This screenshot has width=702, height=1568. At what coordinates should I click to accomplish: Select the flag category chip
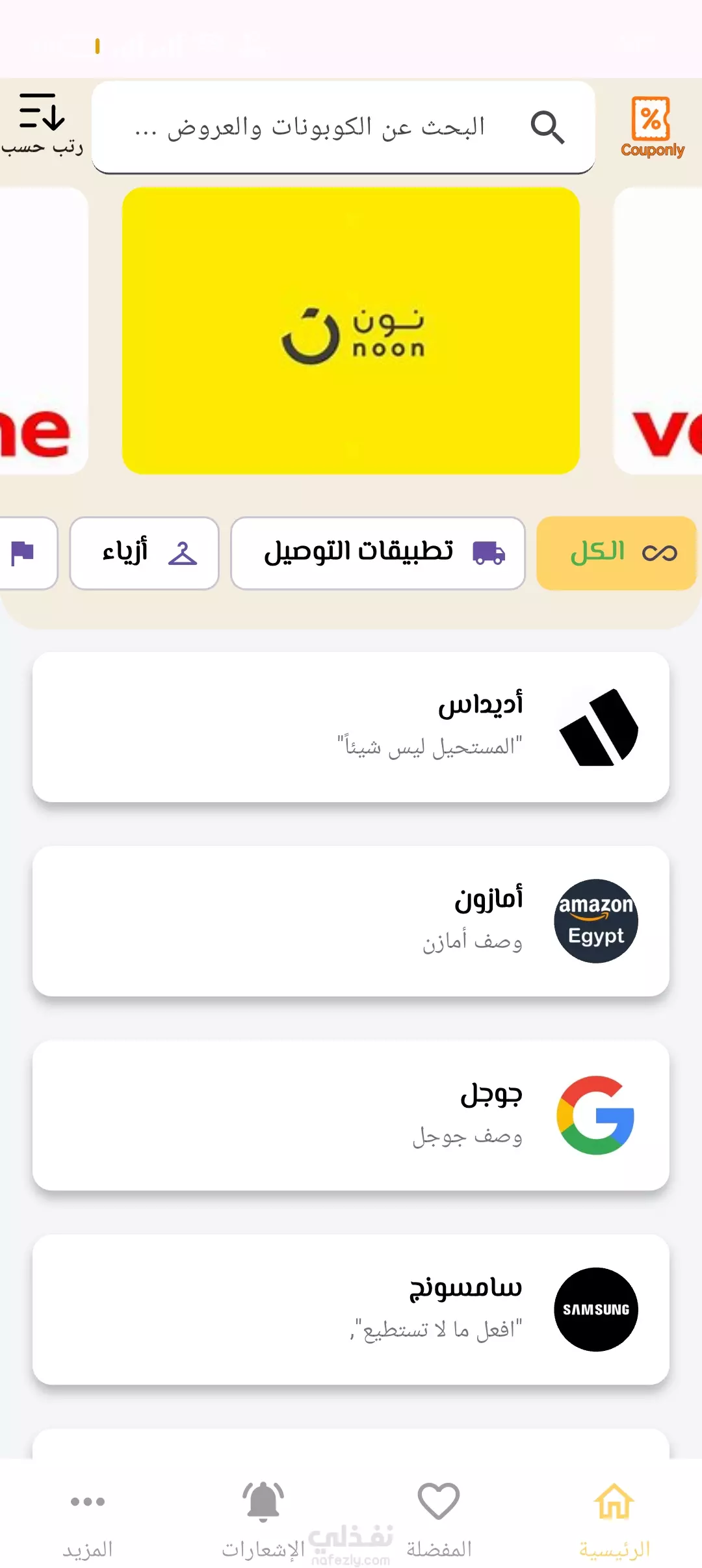26,553
